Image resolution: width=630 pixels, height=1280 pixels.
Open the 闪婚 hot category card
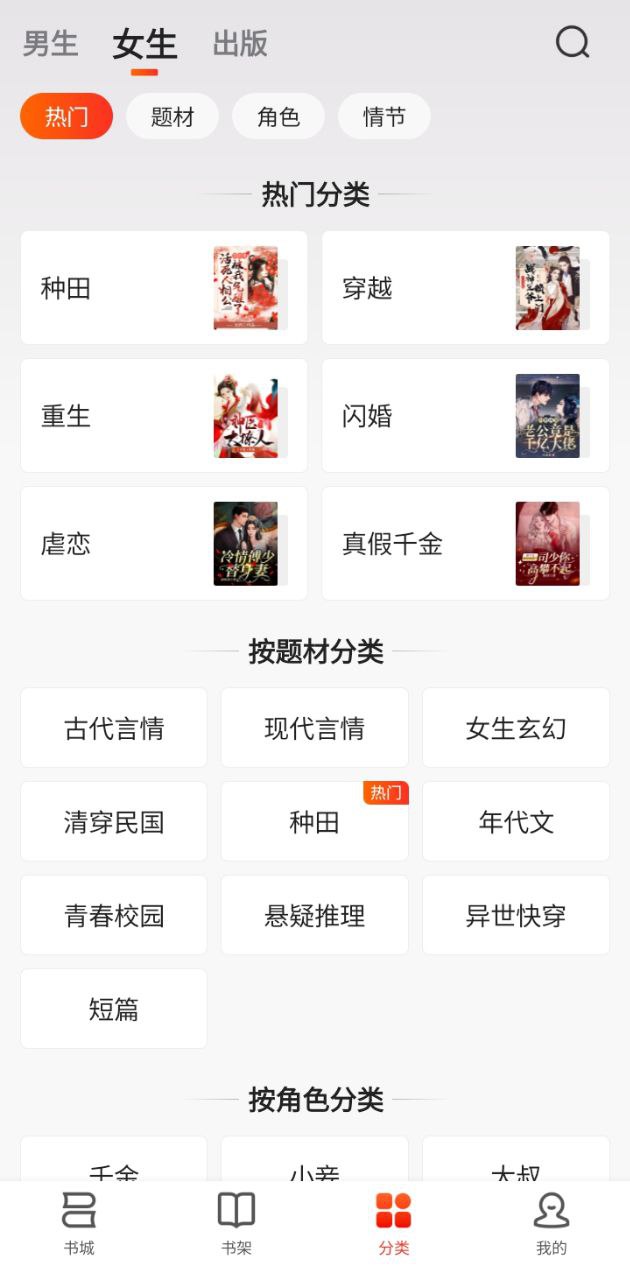[x=465, y=416]
